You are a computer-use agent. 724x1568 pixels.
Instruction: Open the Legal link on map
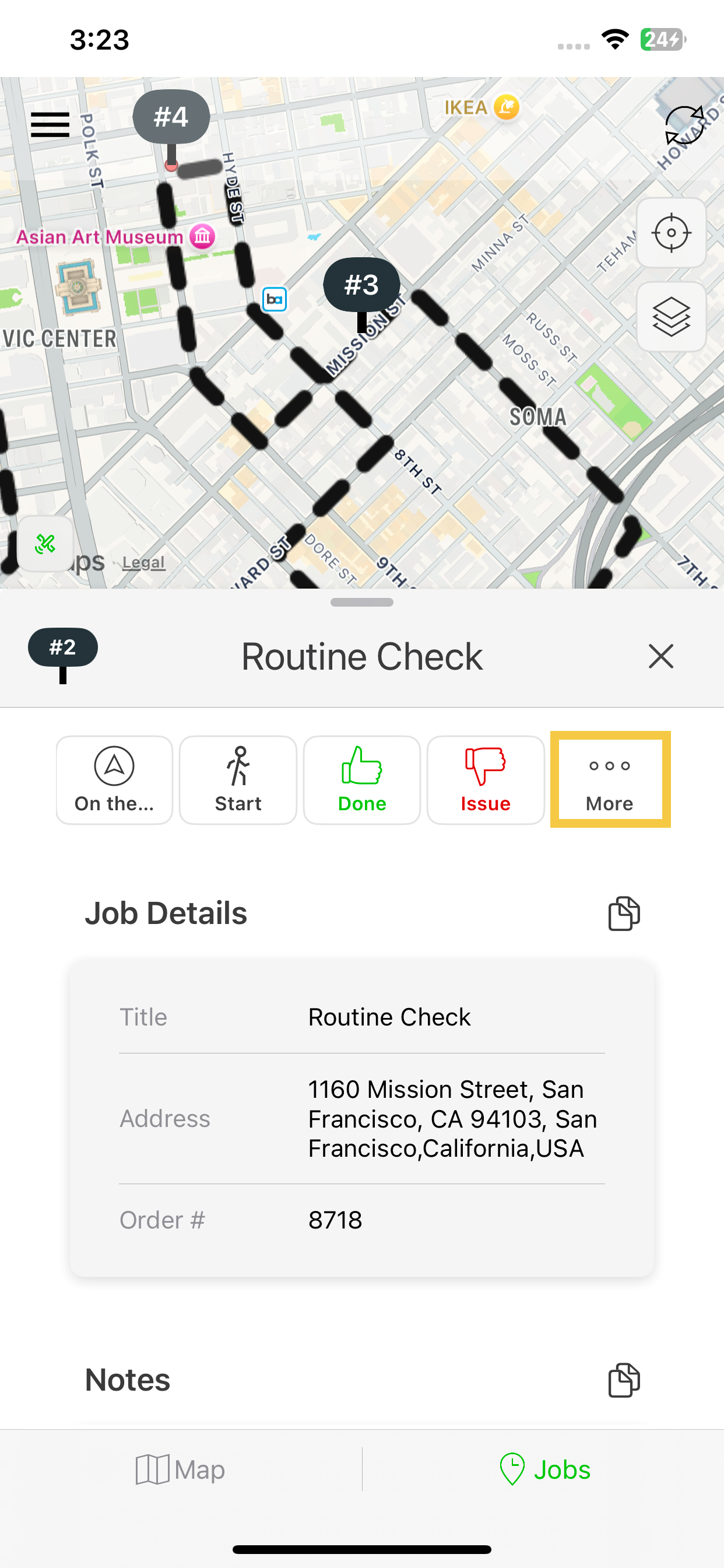[143, 562]
